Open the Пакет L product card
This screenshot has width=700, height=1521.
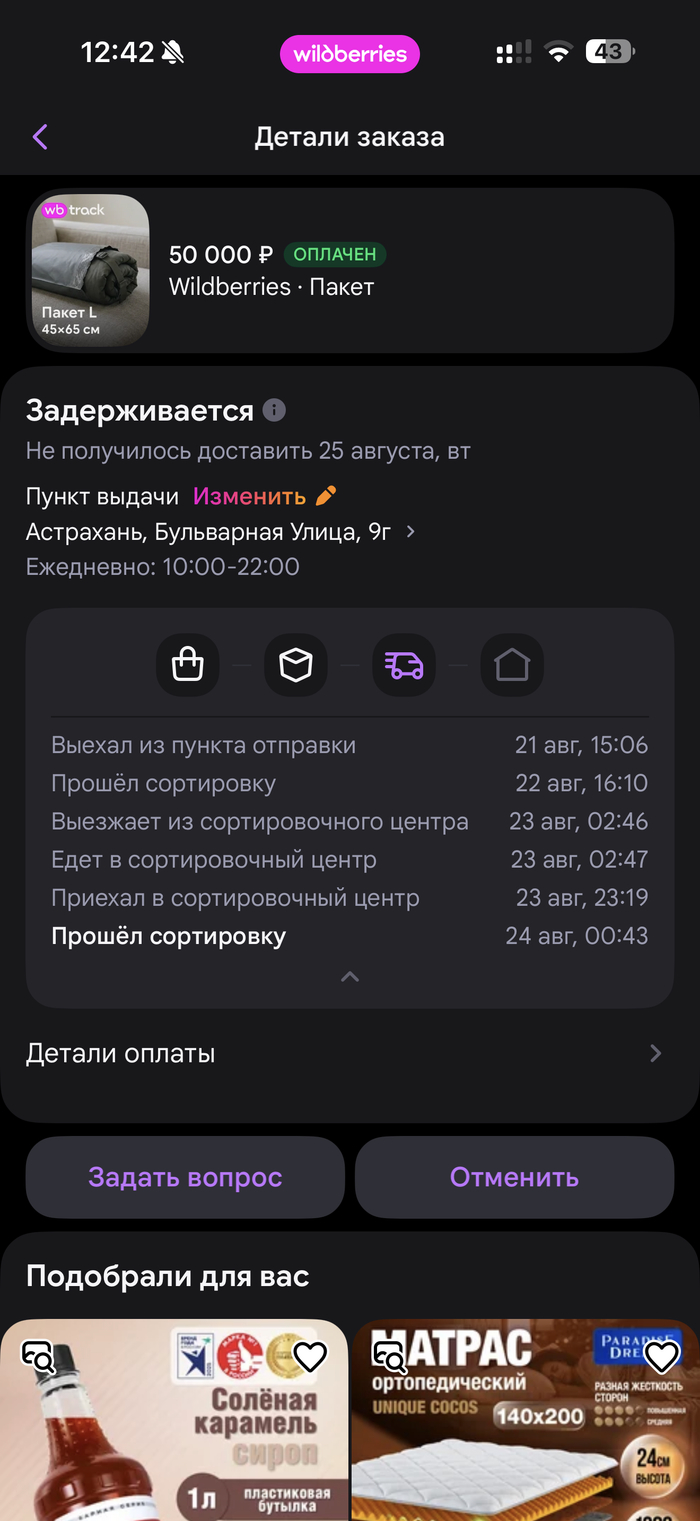click(x=350, y=271)
